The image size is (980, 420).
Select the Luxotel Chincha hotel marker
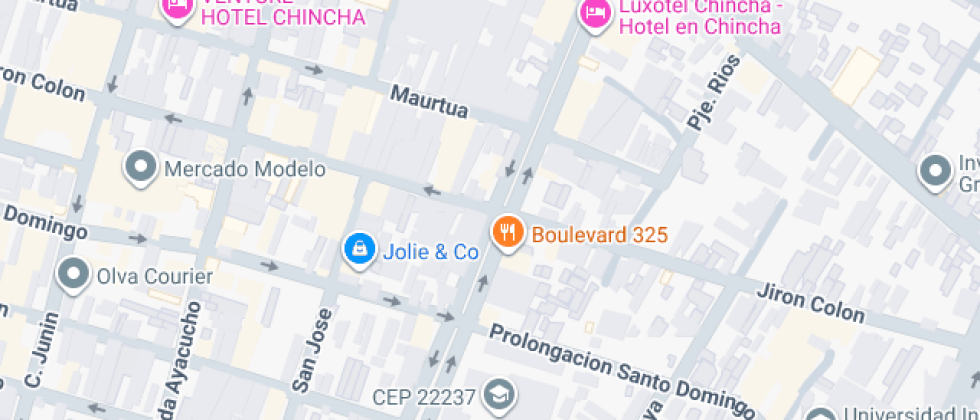(596, 14)
